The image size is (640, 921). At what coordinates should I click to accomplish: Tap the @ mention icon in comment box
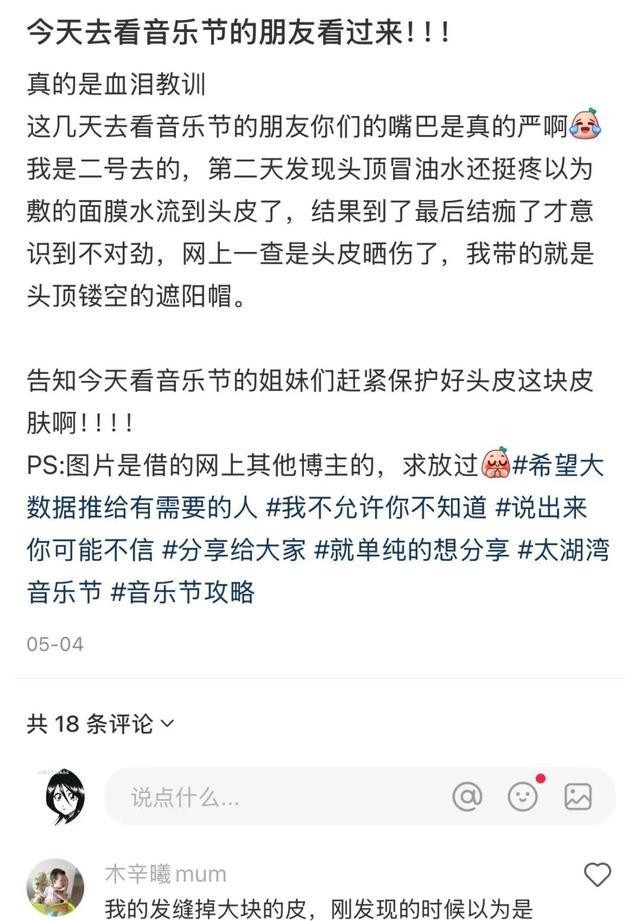(x=467, y=796)
